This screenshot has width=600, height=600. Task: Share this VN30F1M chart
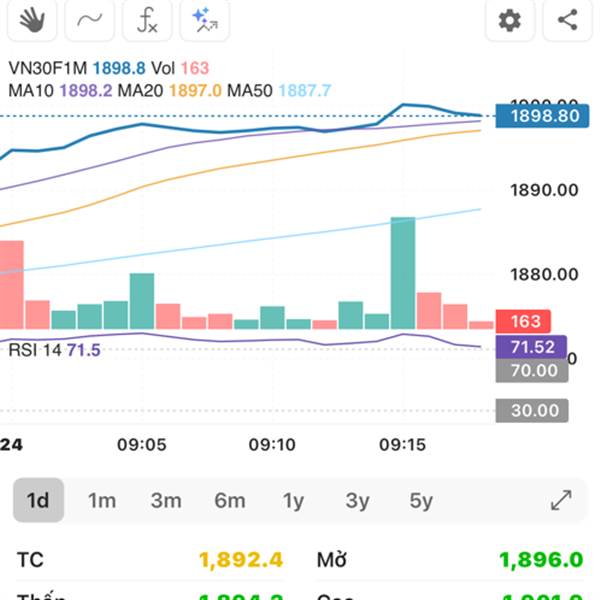(568, 20)
